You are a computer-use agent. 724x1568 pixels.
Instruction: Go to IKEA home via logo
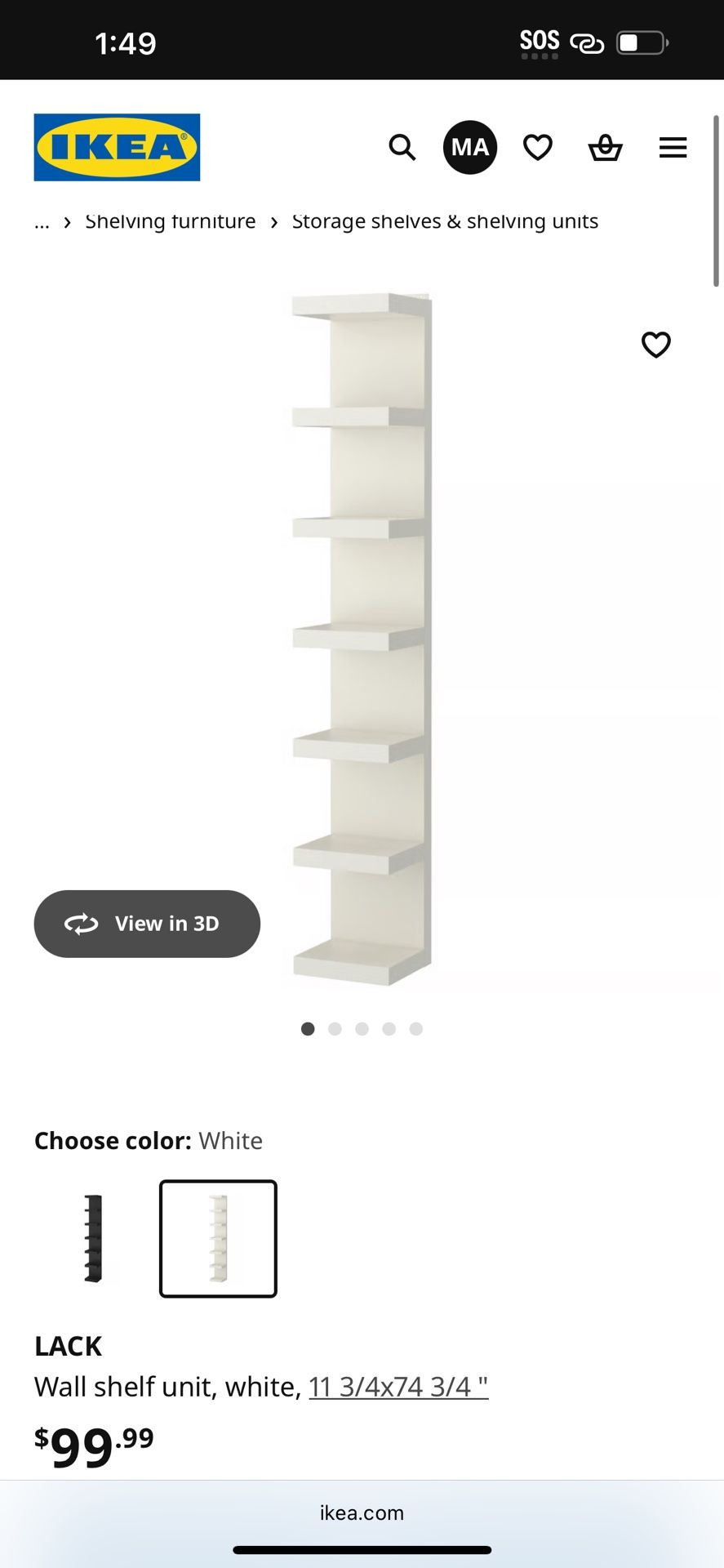117,147
